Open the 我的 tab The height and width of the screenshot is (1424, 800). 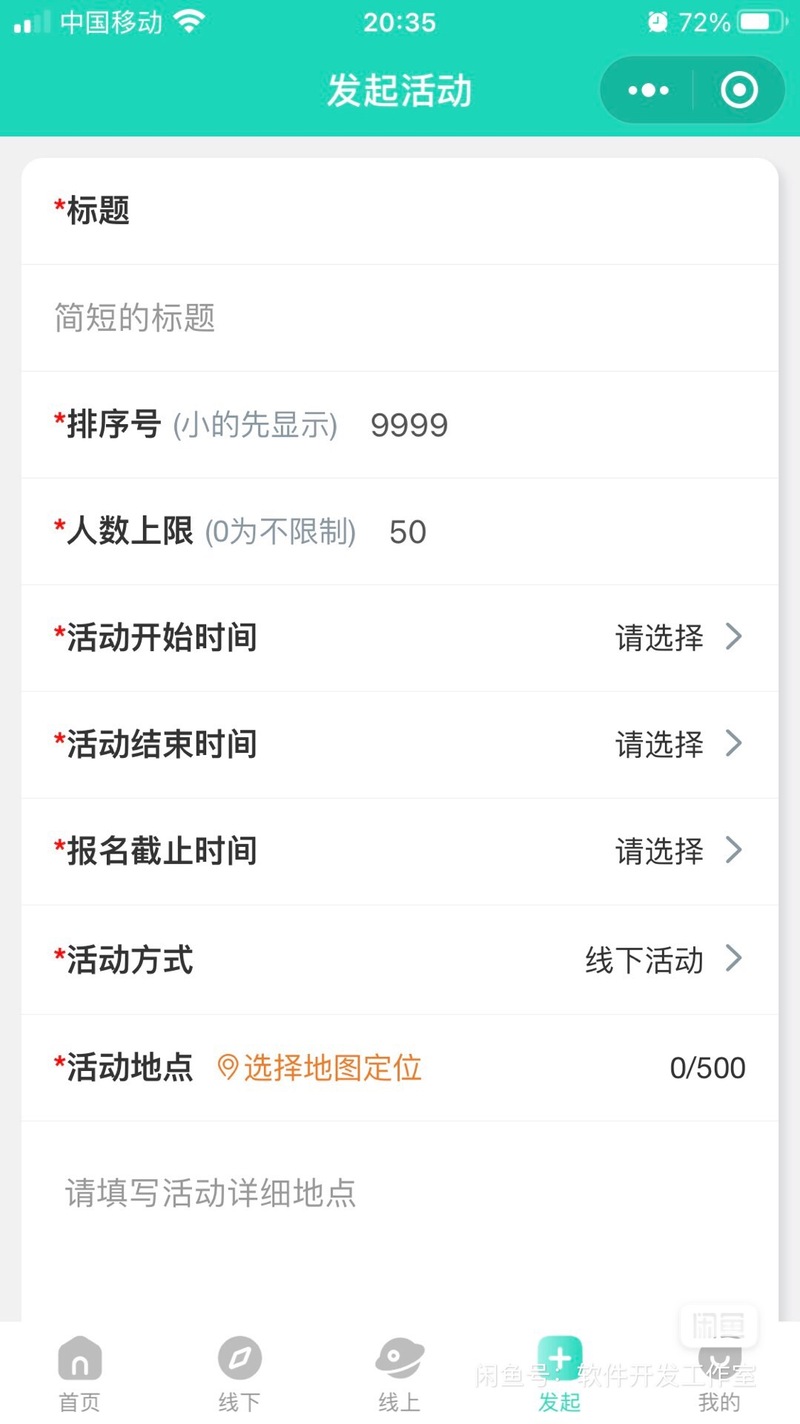pos(720,1374)
